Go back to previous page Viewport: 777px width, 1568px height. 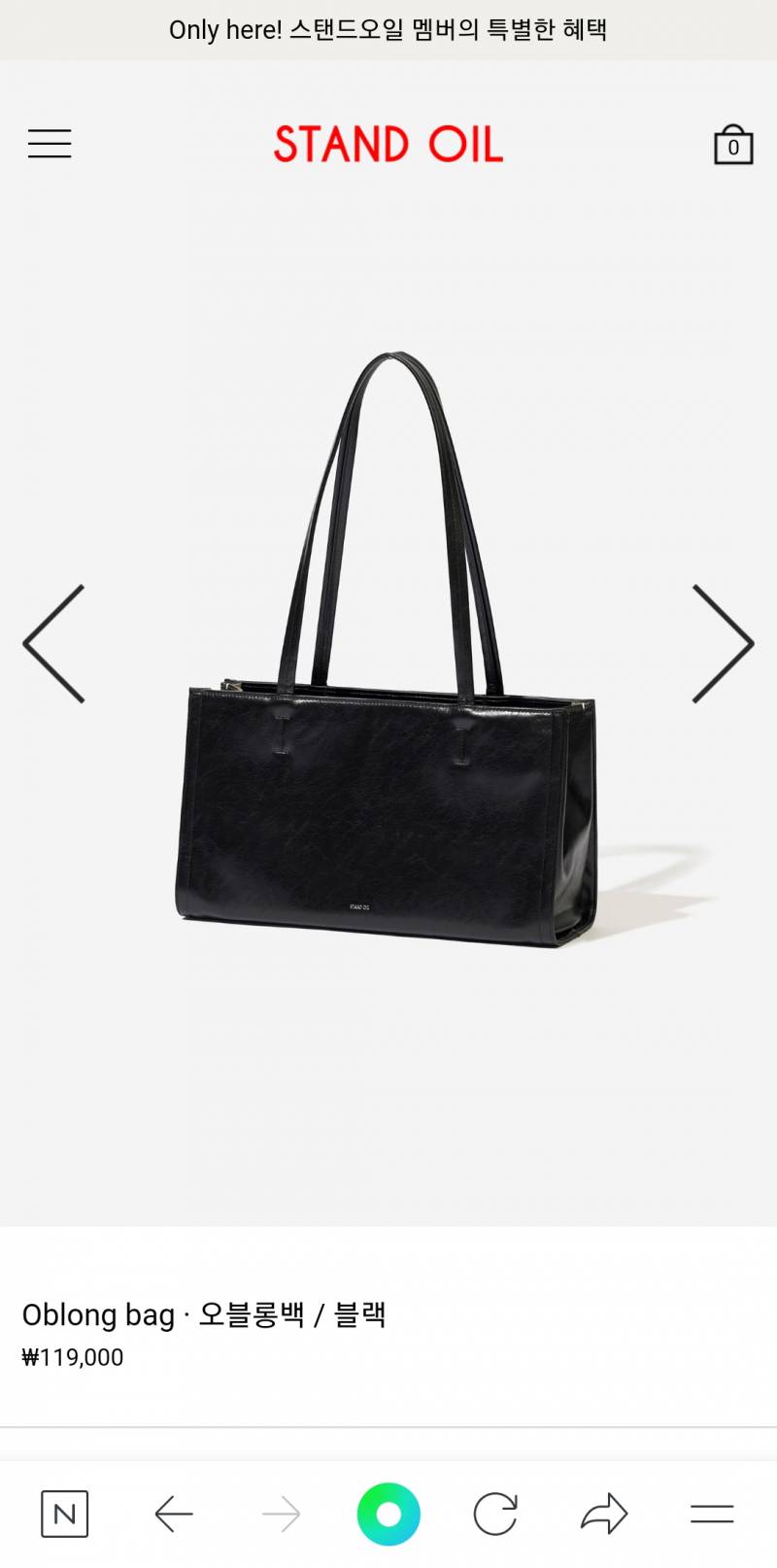pyautogui.click(x=174, y=1514)
